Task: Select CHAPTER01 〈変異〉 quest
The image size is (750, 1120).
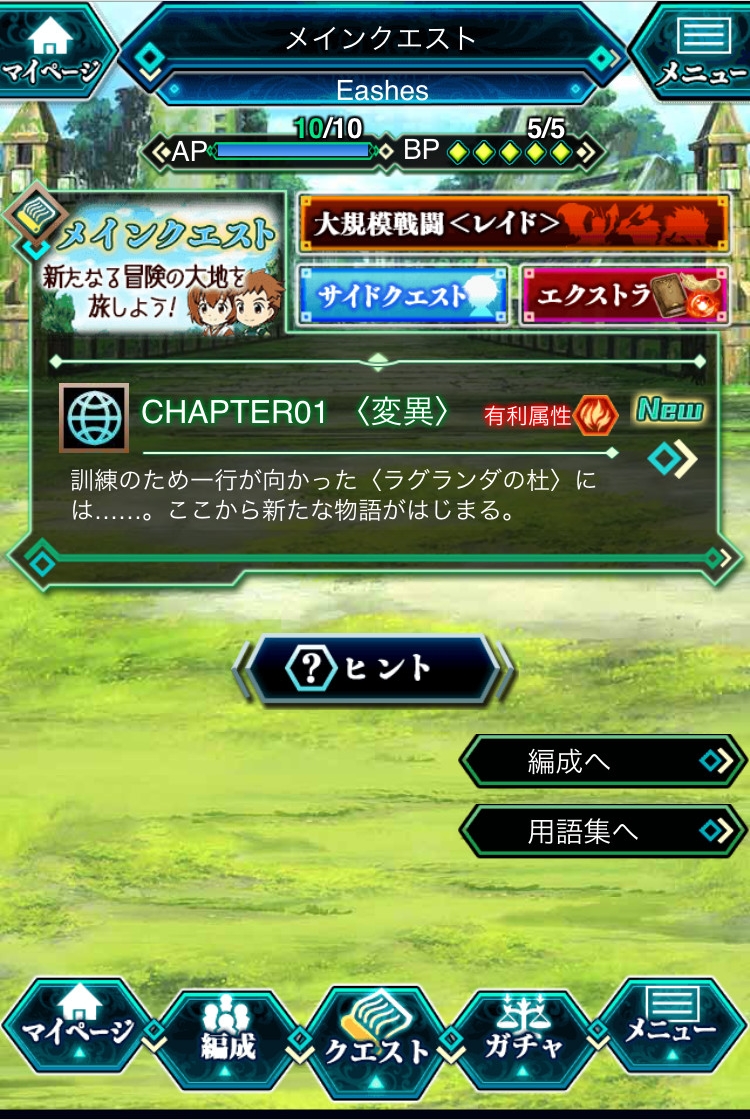Action: (380, 455)
